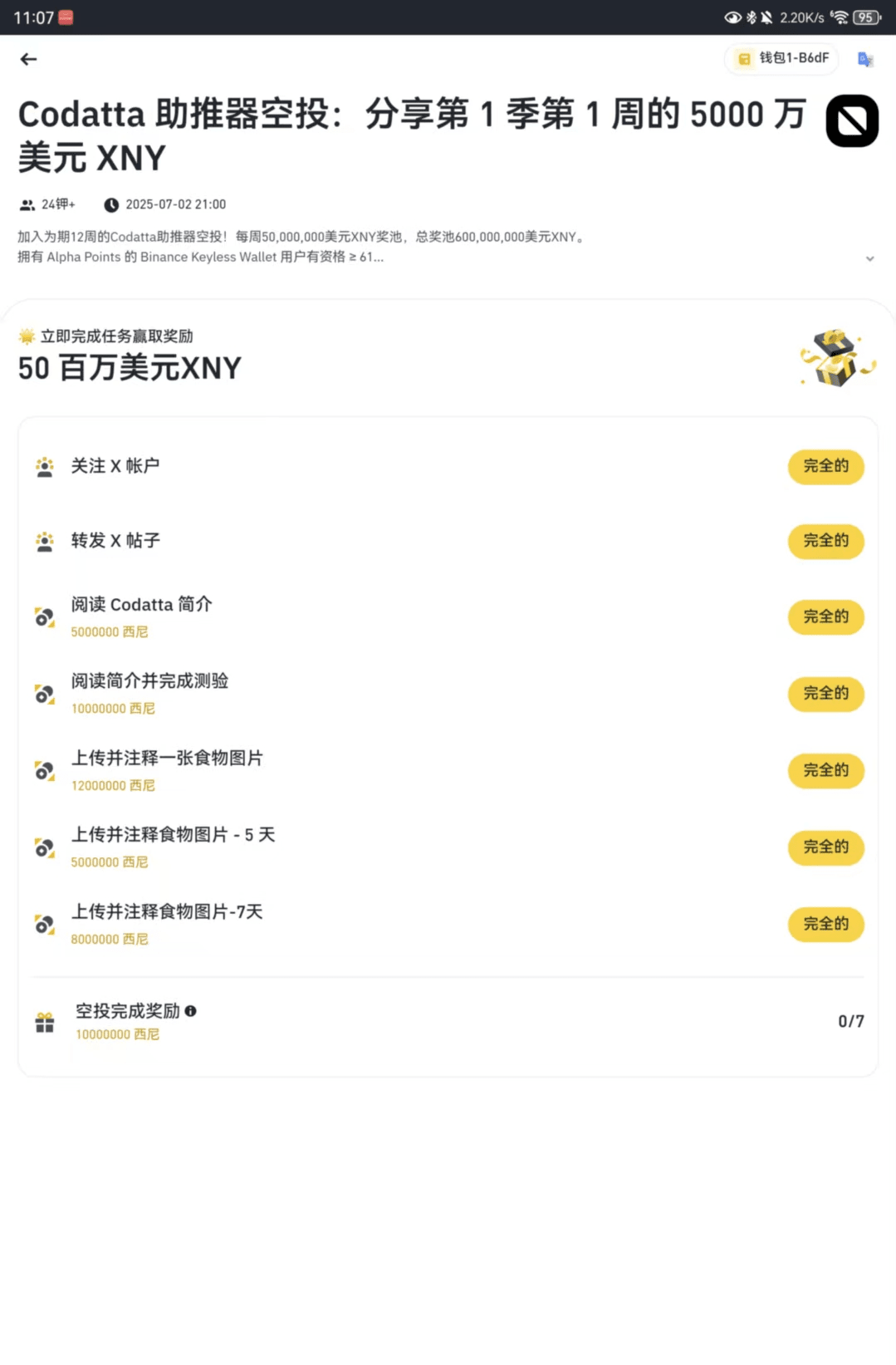This screenshot has width=896, height=1365.
Task: Open the wallet selector 钱包1-B6dF
Action: pyautogui.click(x=781, y=58)
